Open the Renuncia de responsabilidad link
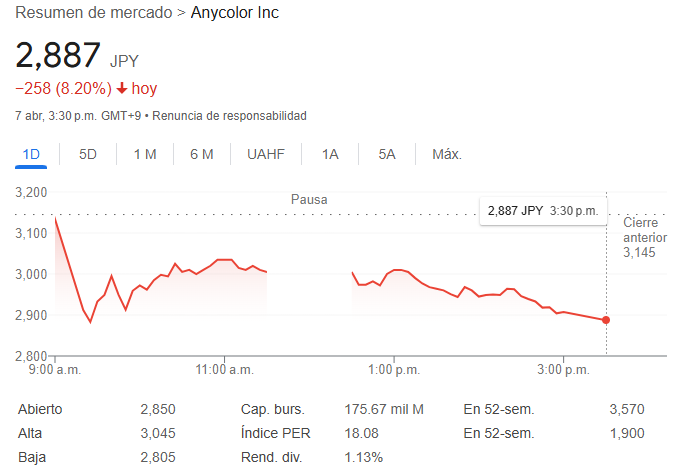Image resolution: width=697 pixels, height=475 pixels. [230, 116]
